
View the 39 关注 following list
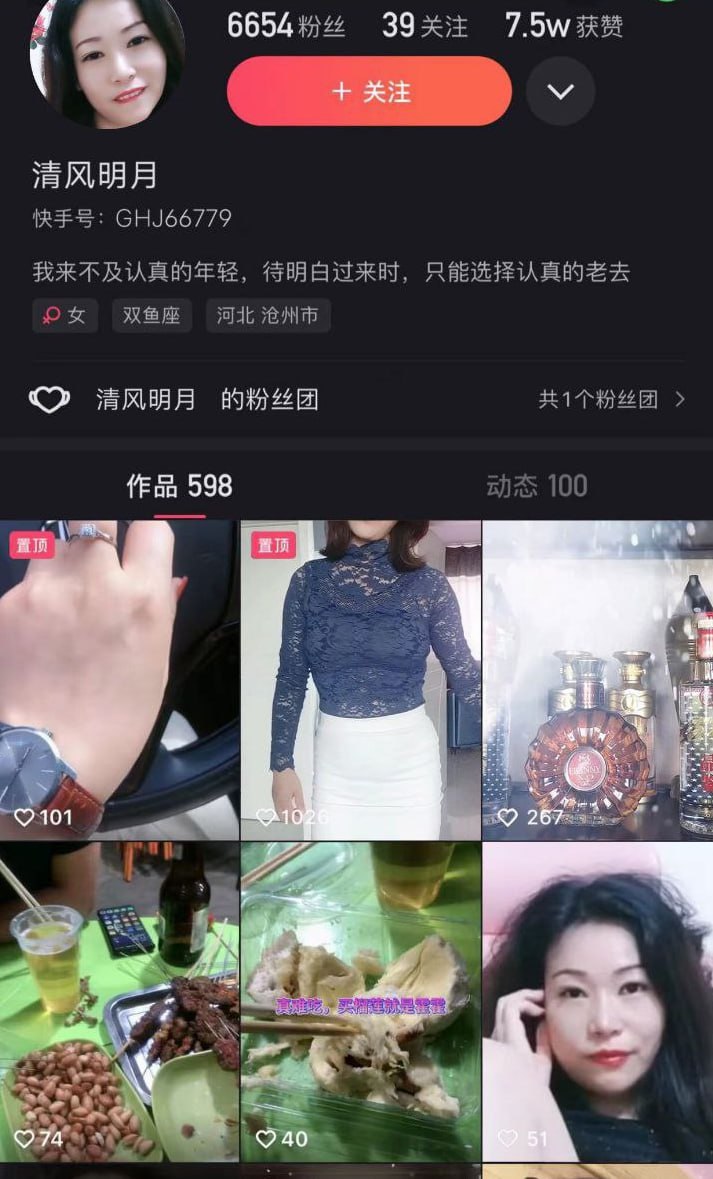point(424,26)
